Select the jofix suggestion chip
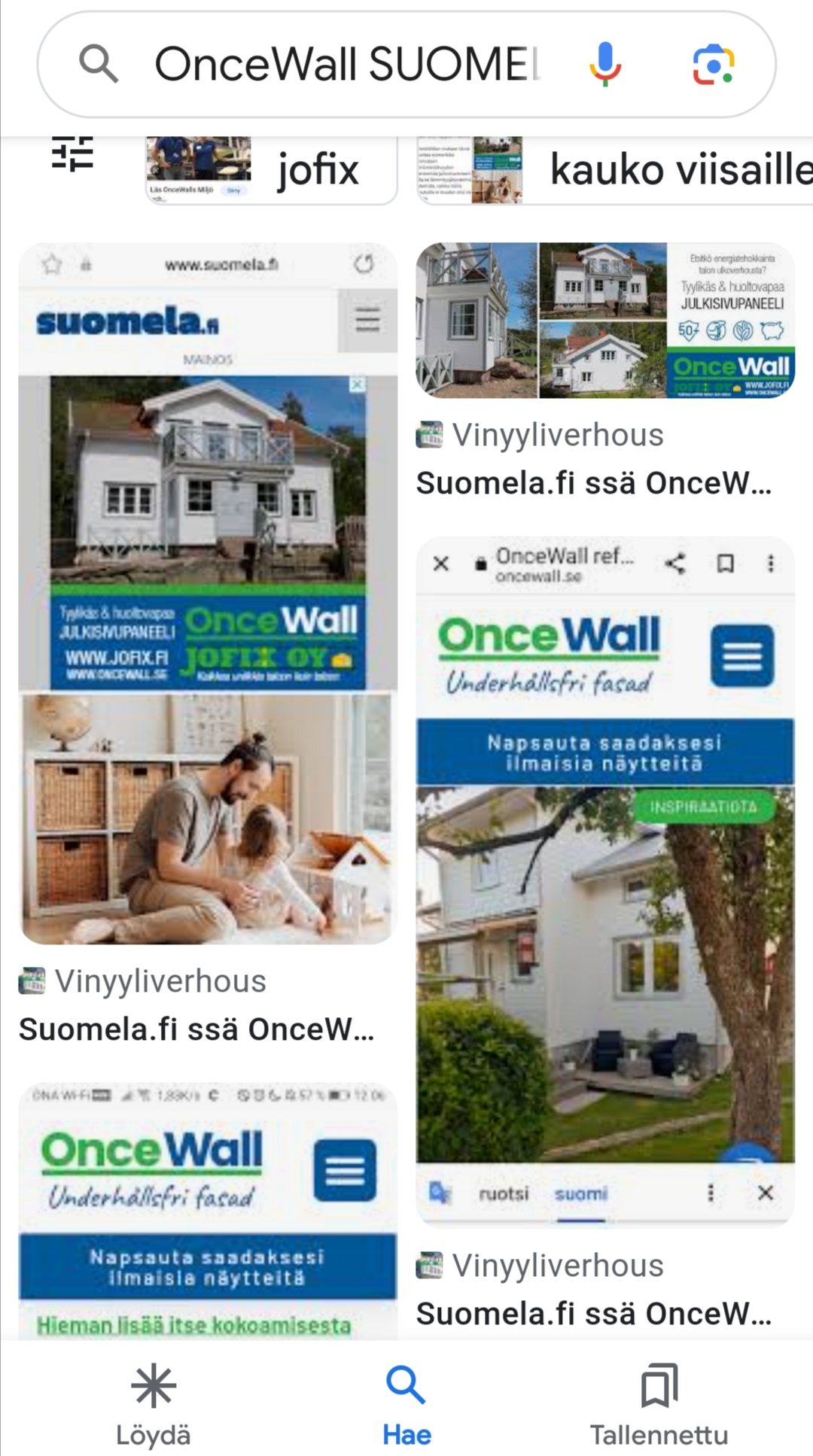 pos(271,170)
